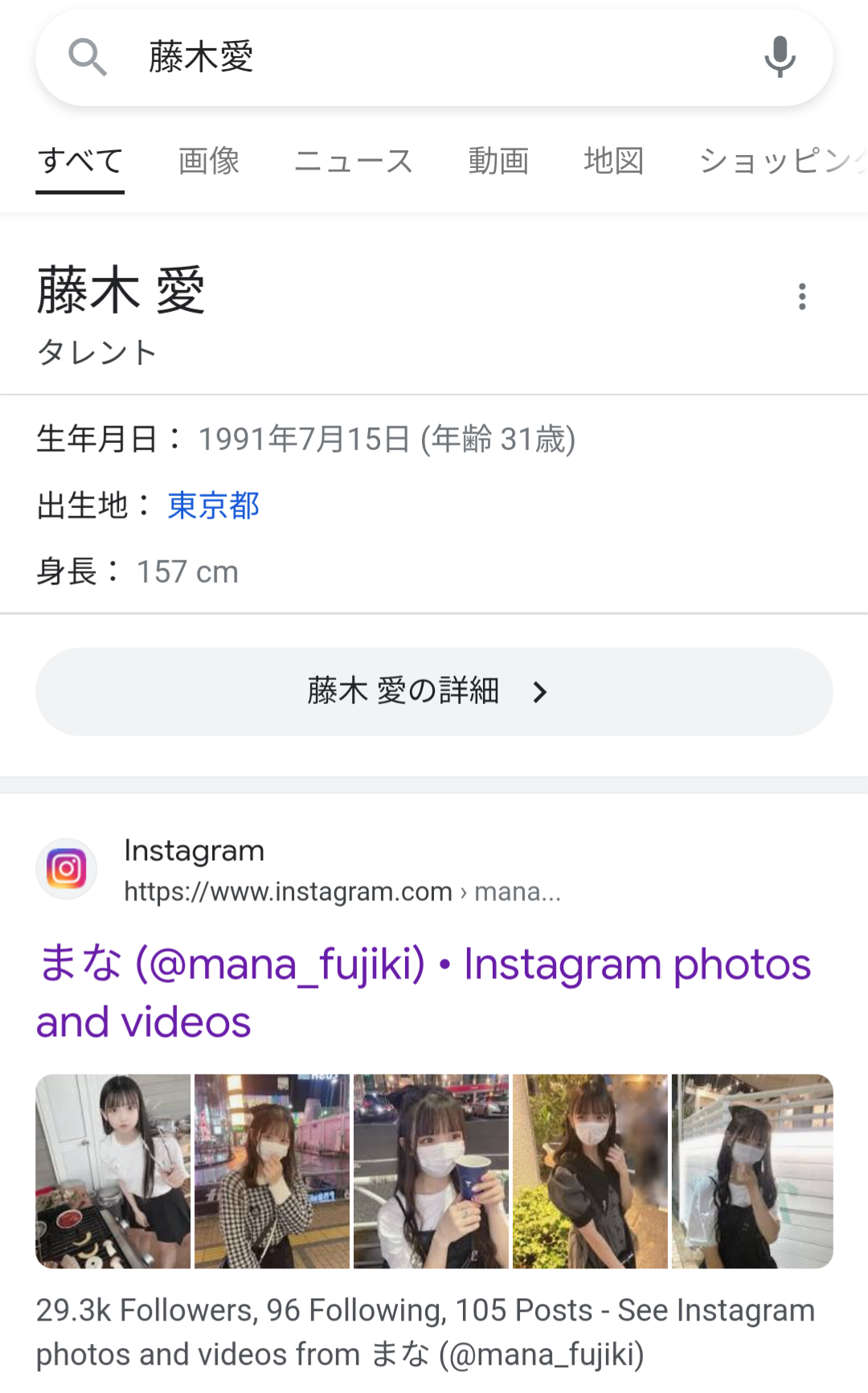This screenshot has height=1393, width=868.
Task: Open the Instagram source URL line
Action: 342,891
